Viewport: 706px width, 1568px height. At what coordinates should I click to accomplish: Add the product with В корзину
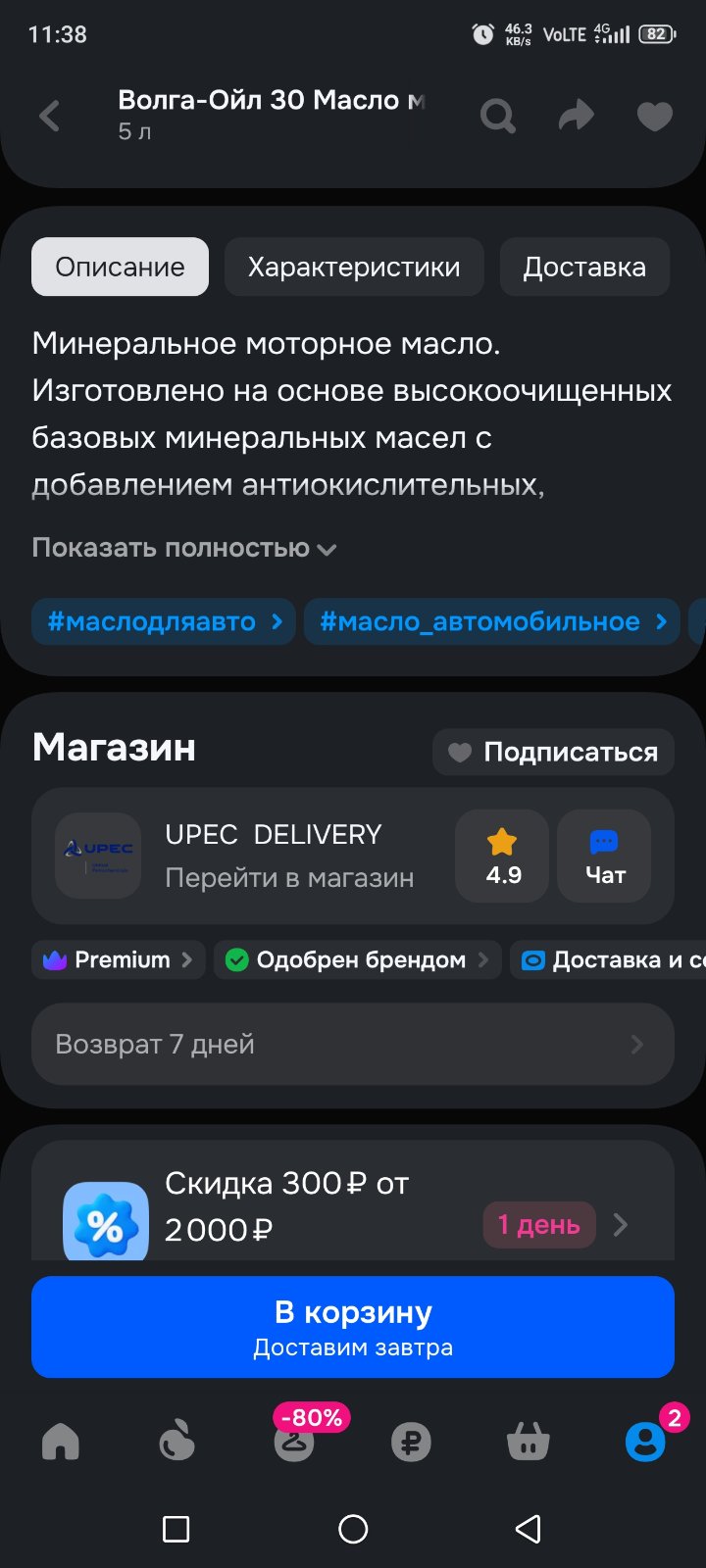click(x=353, y=1327)
